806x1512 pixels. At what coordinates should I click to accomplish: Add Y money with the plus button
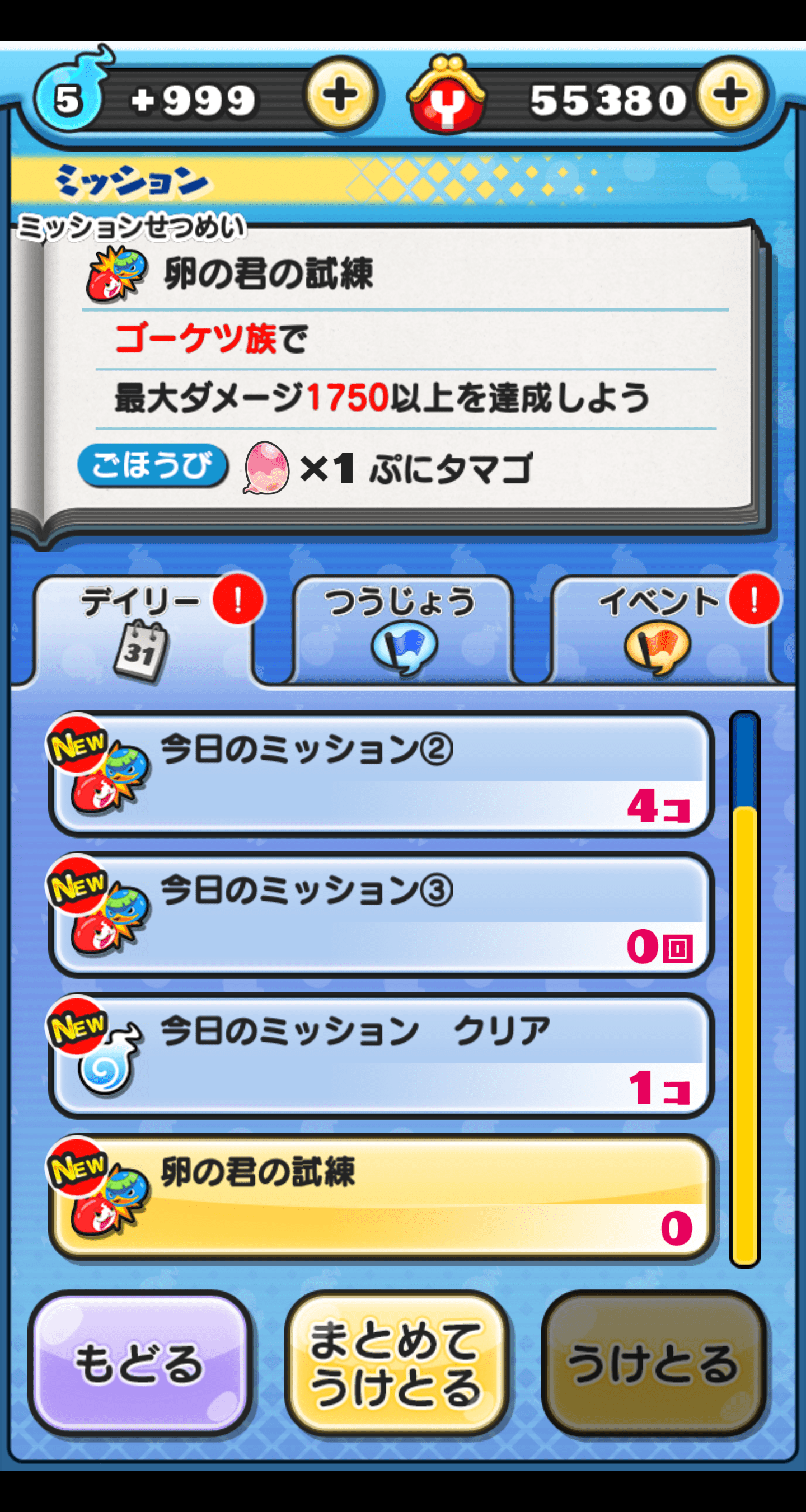coord(732,95)
